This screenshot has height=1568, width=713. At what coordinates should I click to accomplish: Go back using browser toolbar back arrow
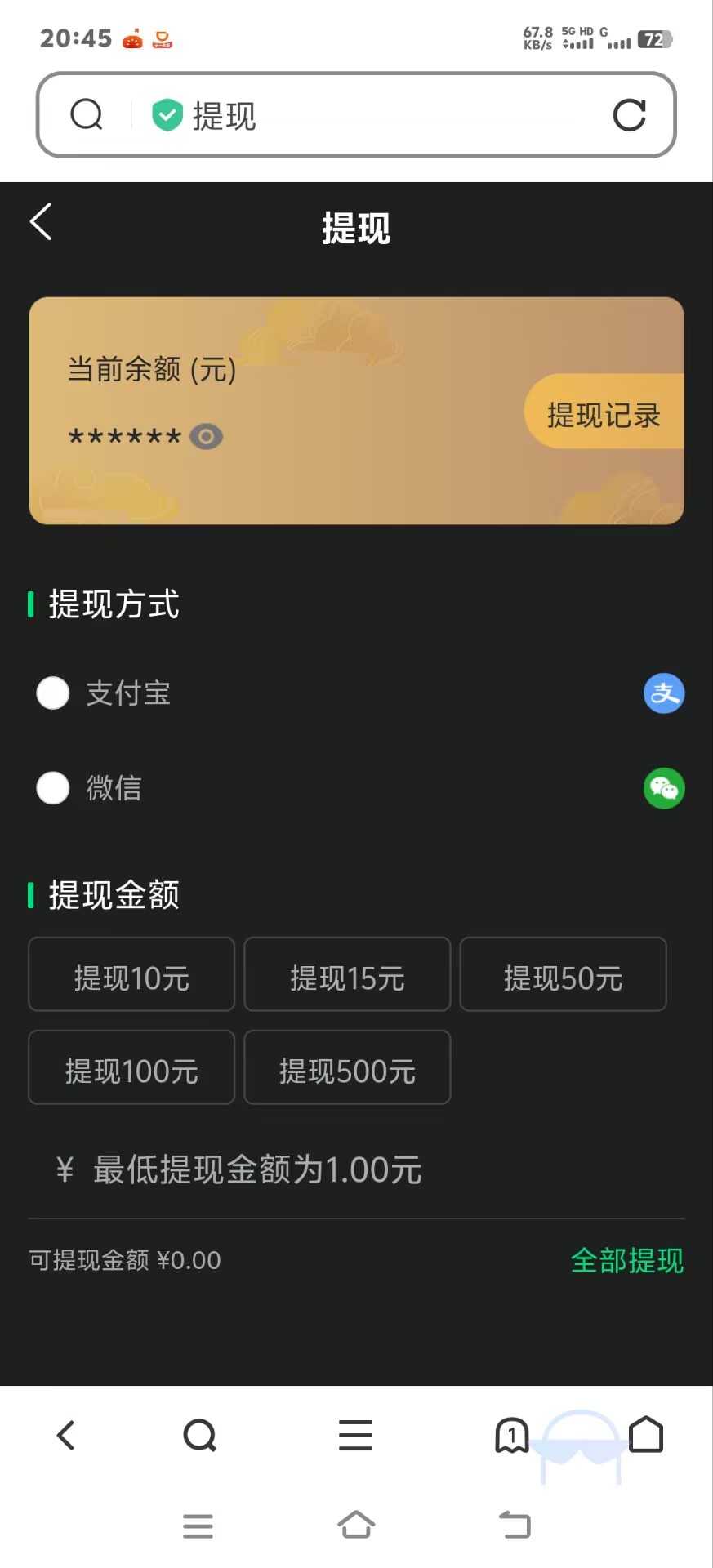click(66, 1435)
